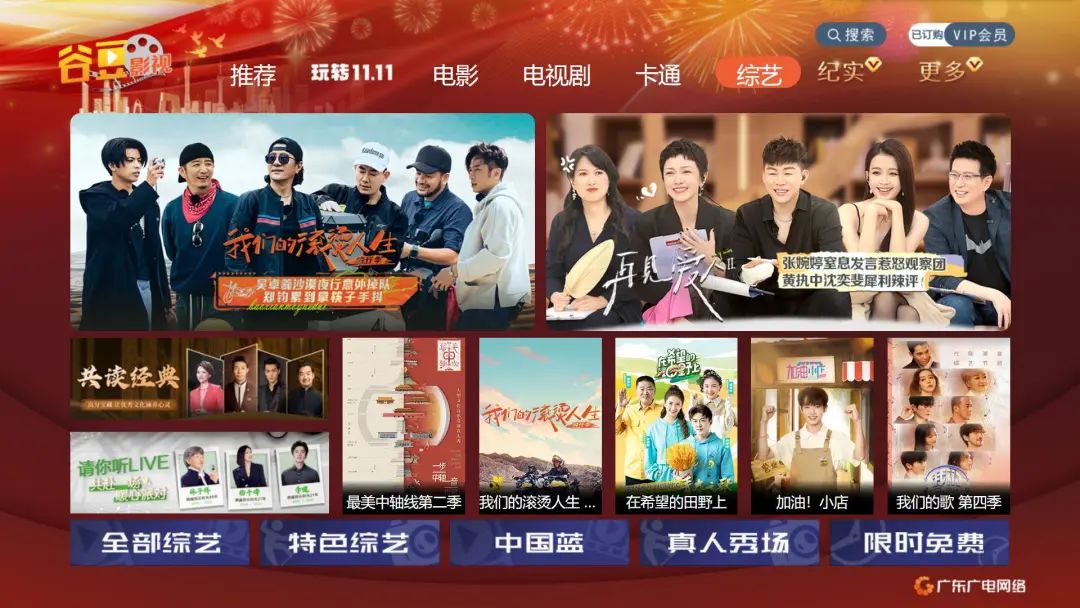Open the 搜索 search button
The width and height of the screenshot is (1080, 608).
click(850, 35)
